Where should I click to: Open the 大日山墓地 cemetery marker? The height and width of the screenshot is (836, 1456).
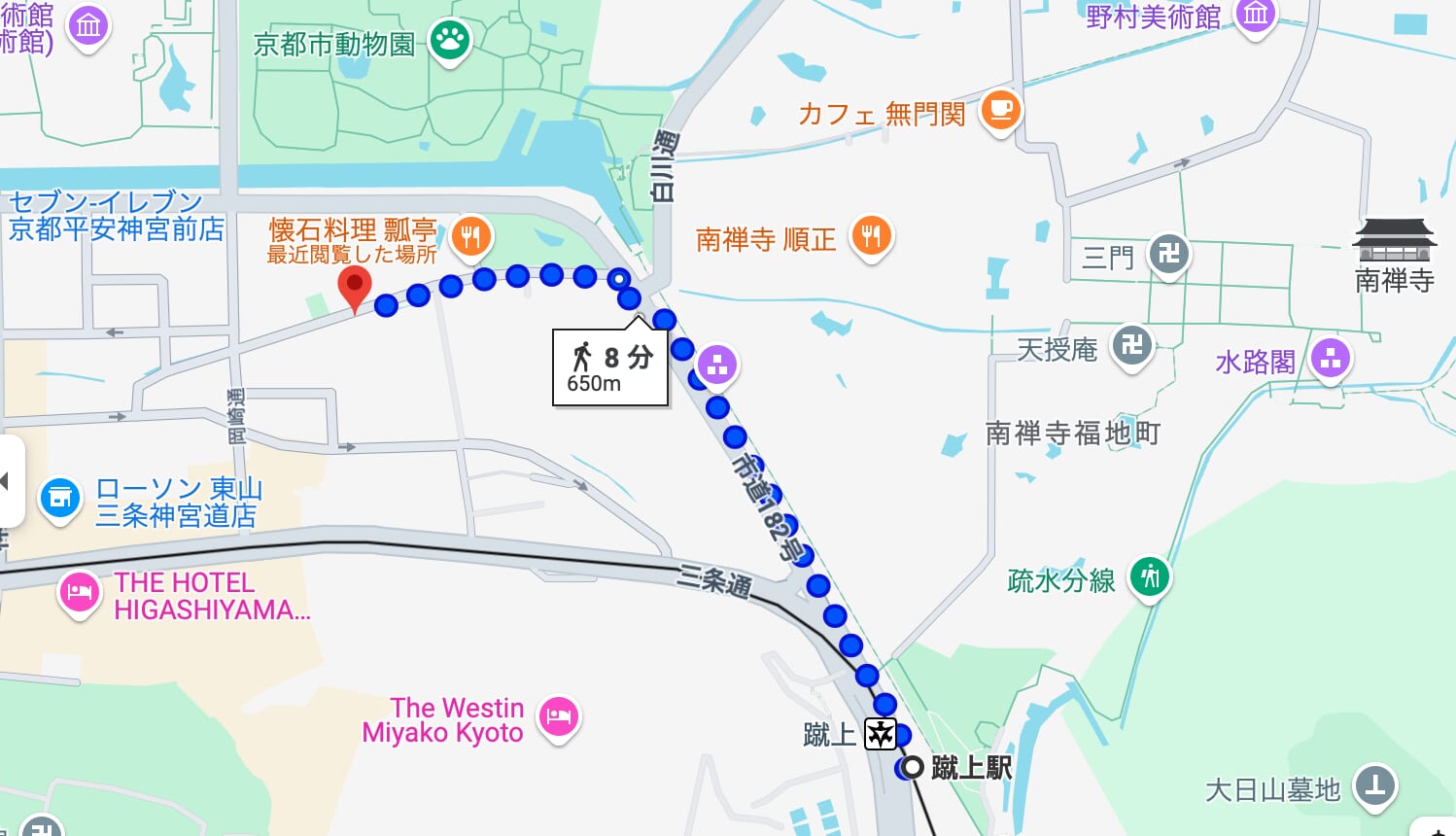pos(1374,784)
